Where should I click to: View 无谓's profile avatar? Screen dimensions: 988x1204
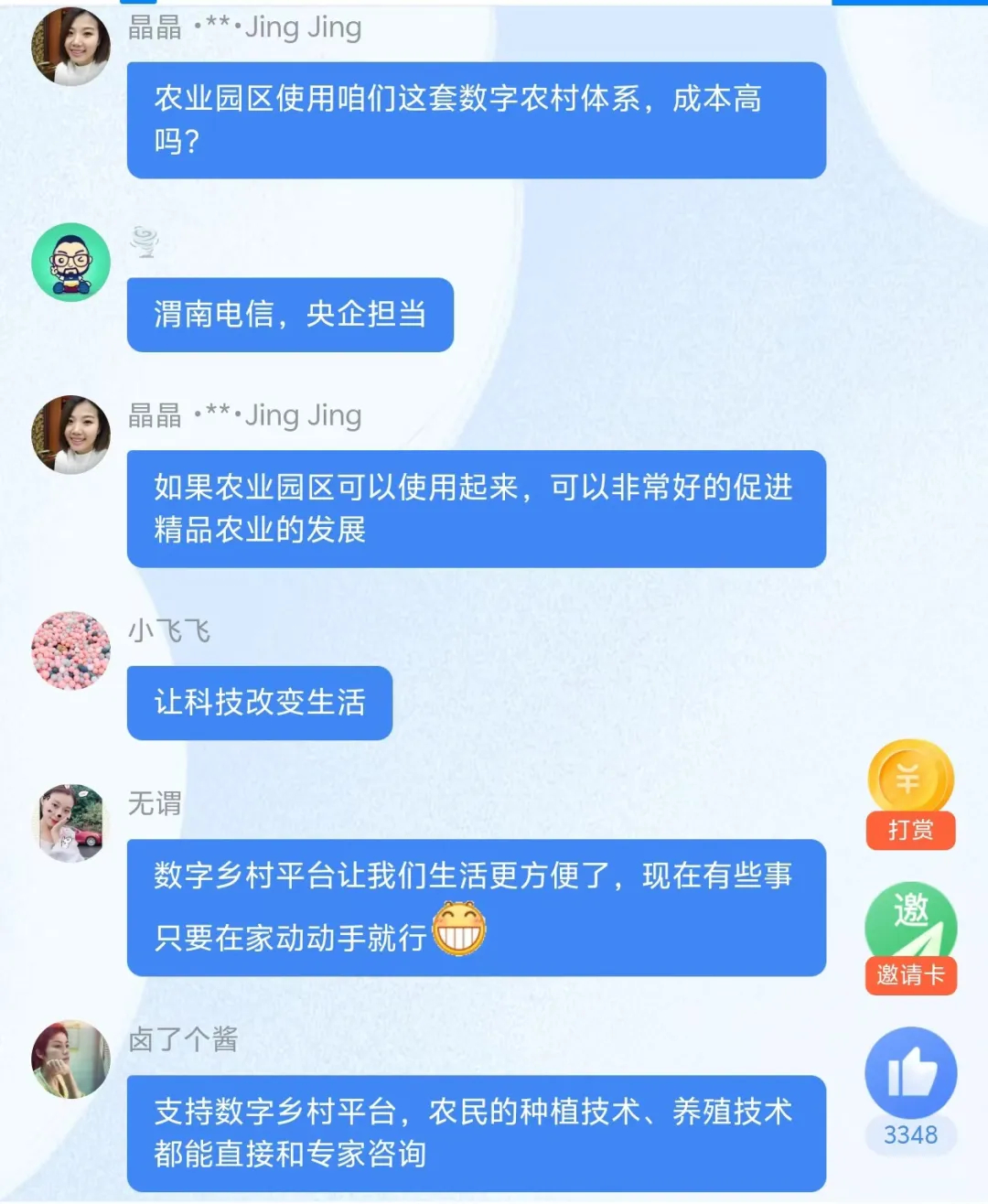click(x=71, y=823)
